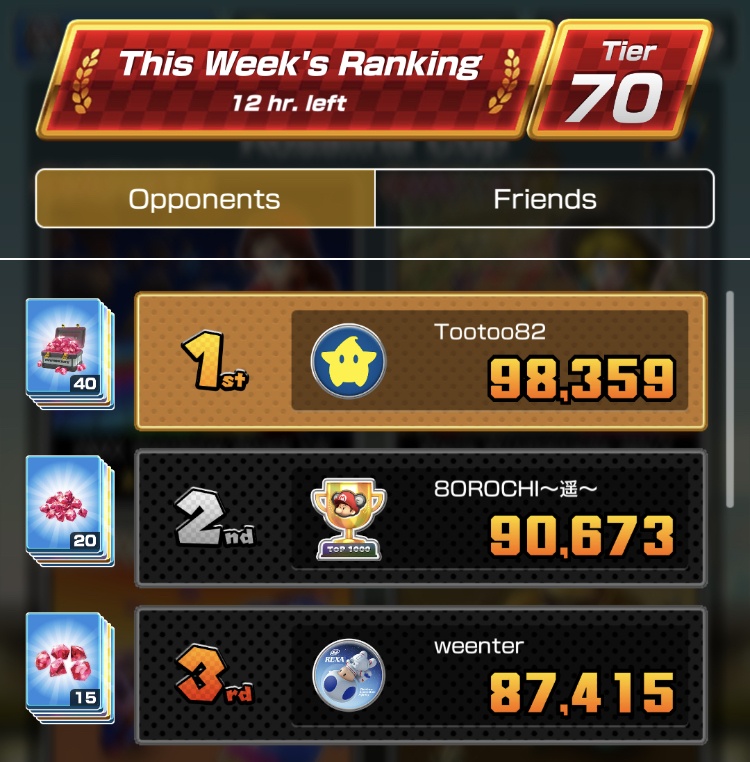Open Tootoo82's first place player entry
750x762 pixels.
420,360
